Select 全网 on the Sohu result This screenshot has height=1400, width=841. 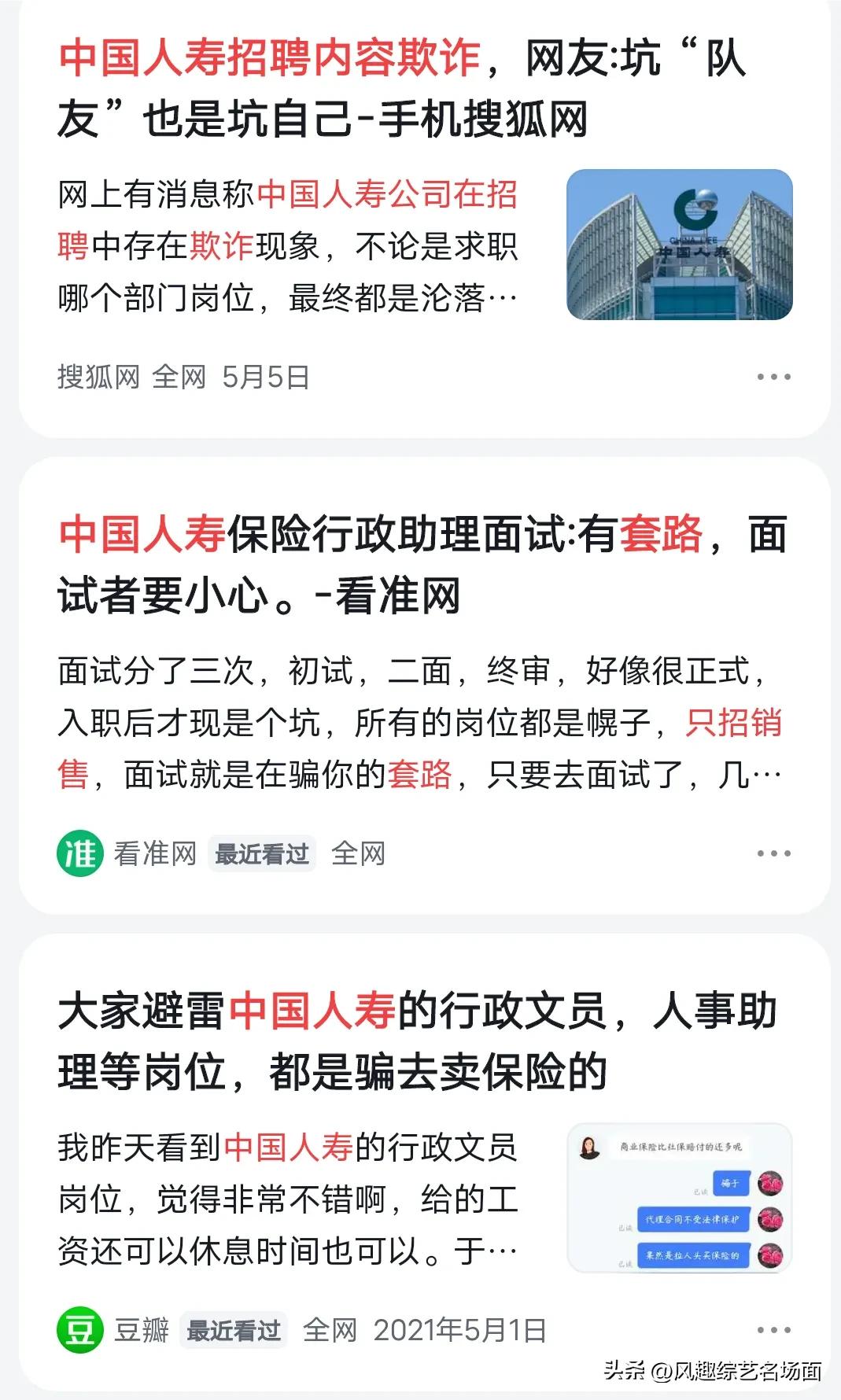pos(181,378)
